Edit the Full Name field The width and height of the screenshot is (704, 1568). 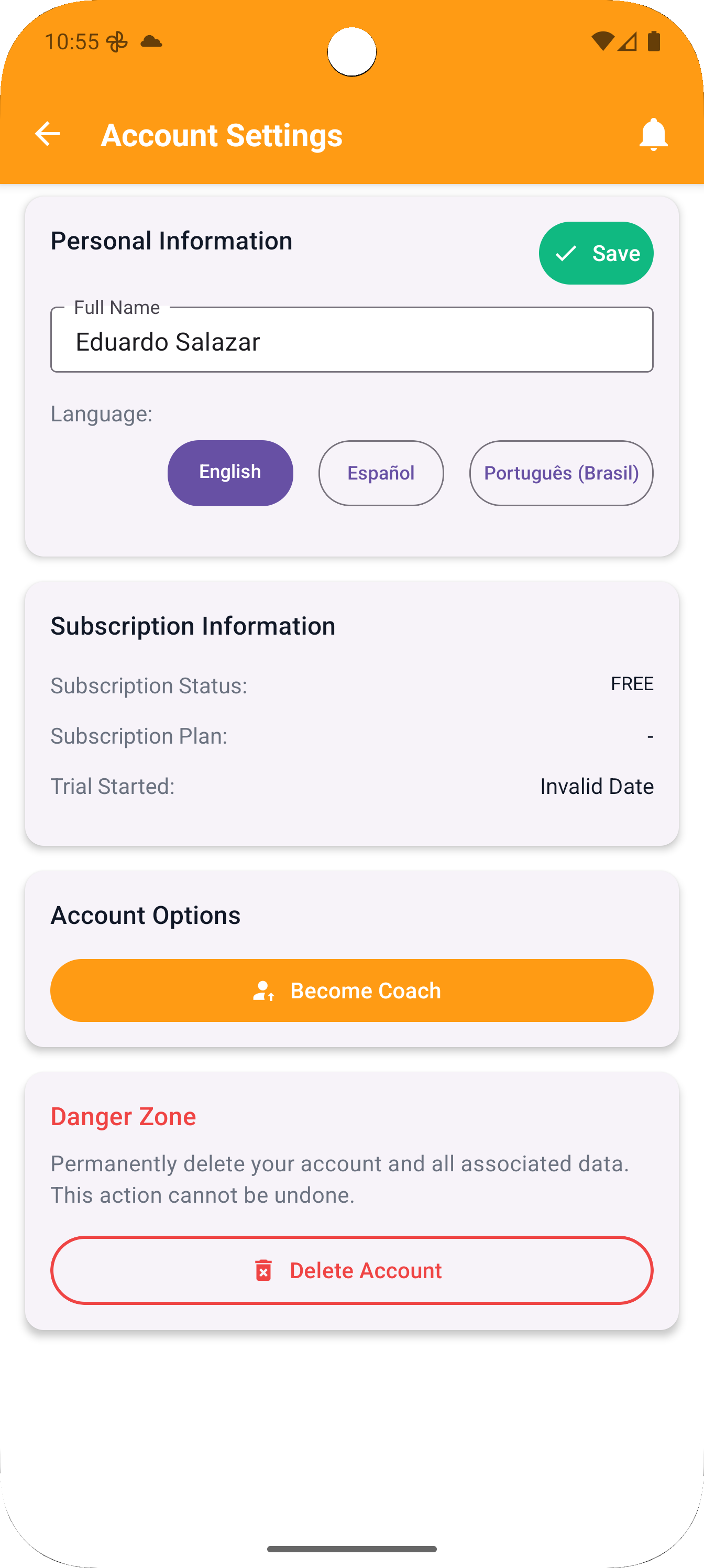coord(351,340)
